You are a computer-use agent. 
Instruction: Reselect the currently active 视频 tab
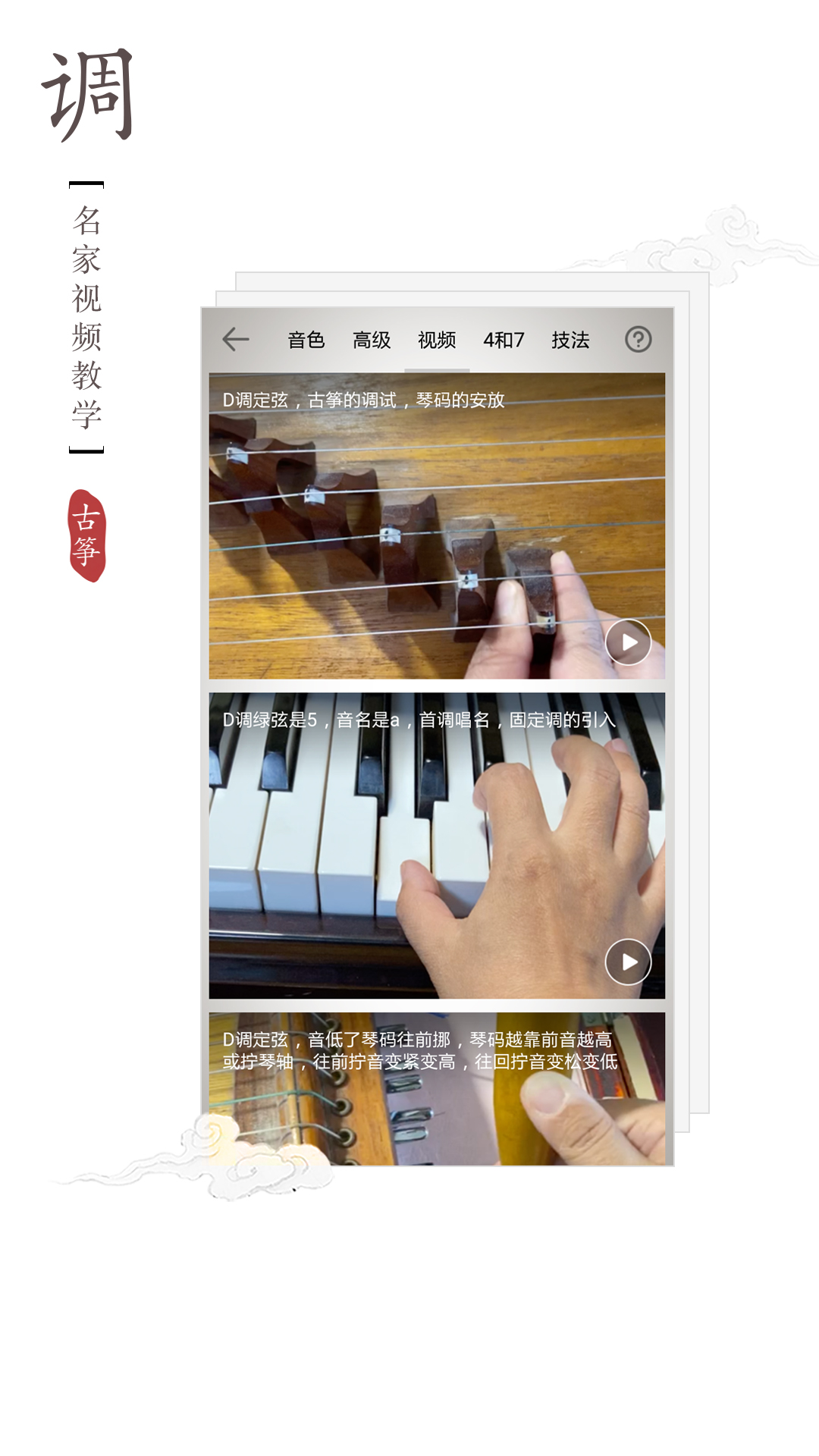[436, 340]
